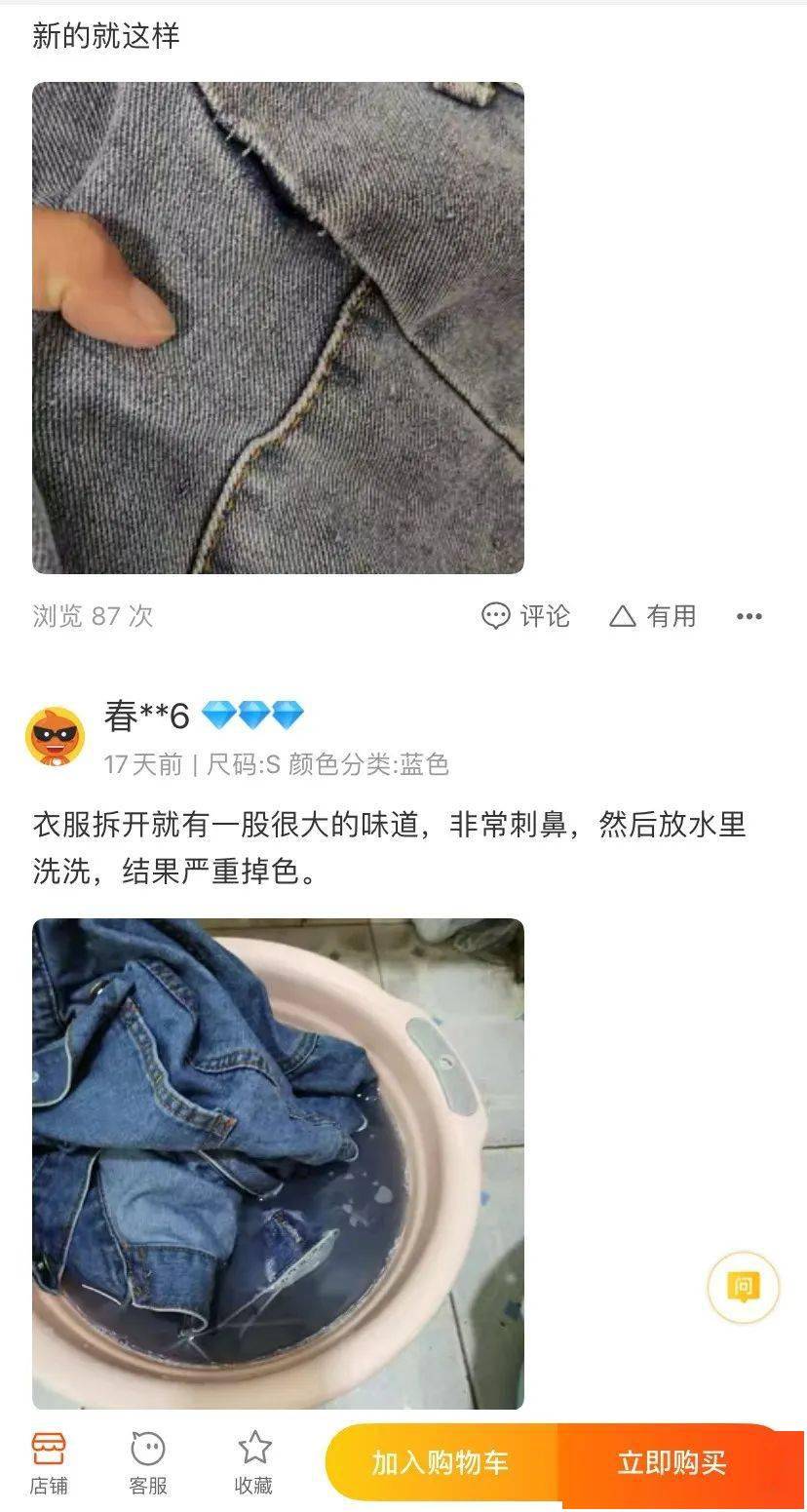The width and height of the screenshot is (807, 1512).
Task: Comment on the review with 87 views
Action: pyautogui.click(x=525, y=616)
